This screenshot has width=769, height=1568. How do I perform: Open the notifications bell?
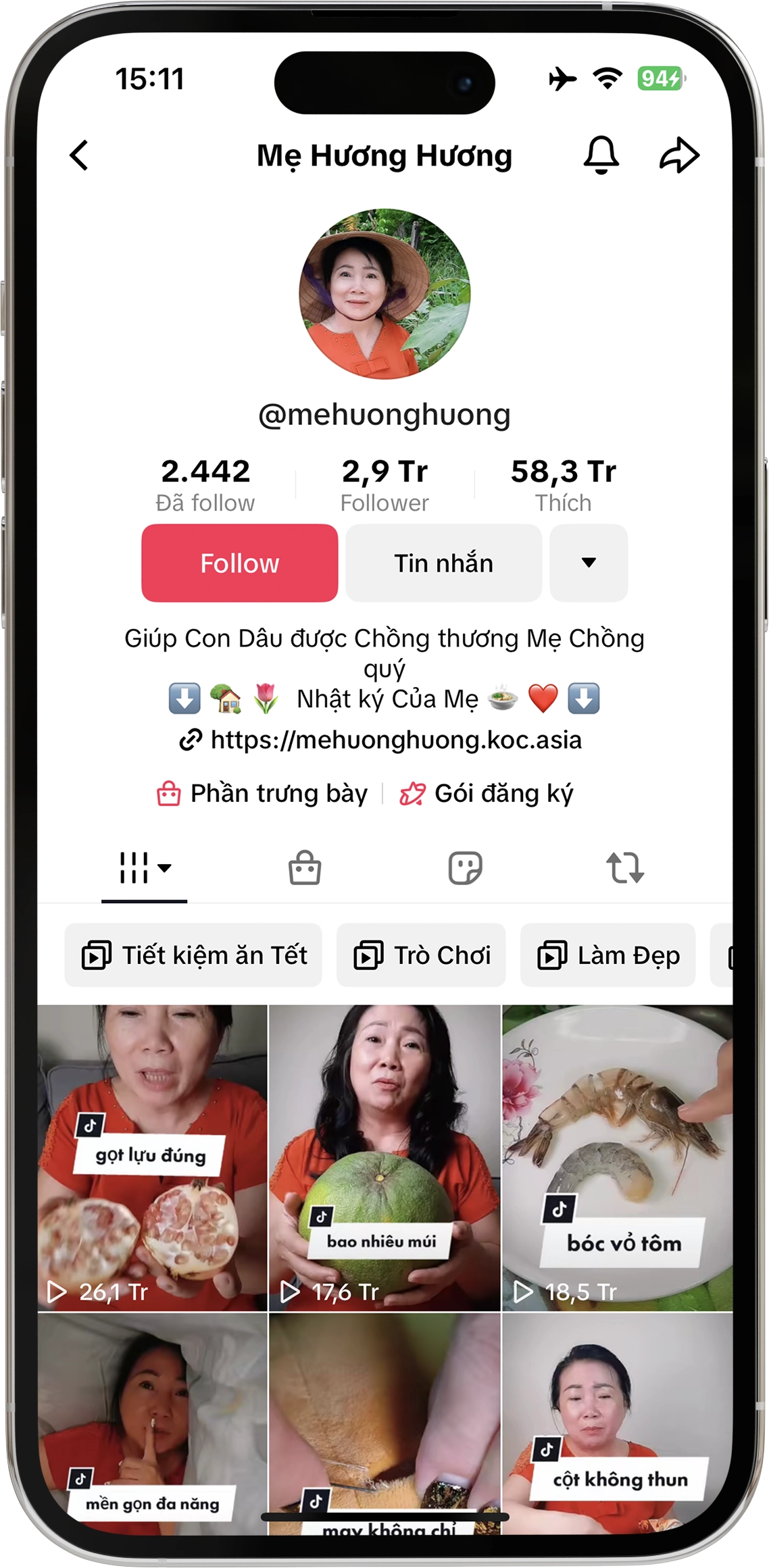tap(601, 155)
